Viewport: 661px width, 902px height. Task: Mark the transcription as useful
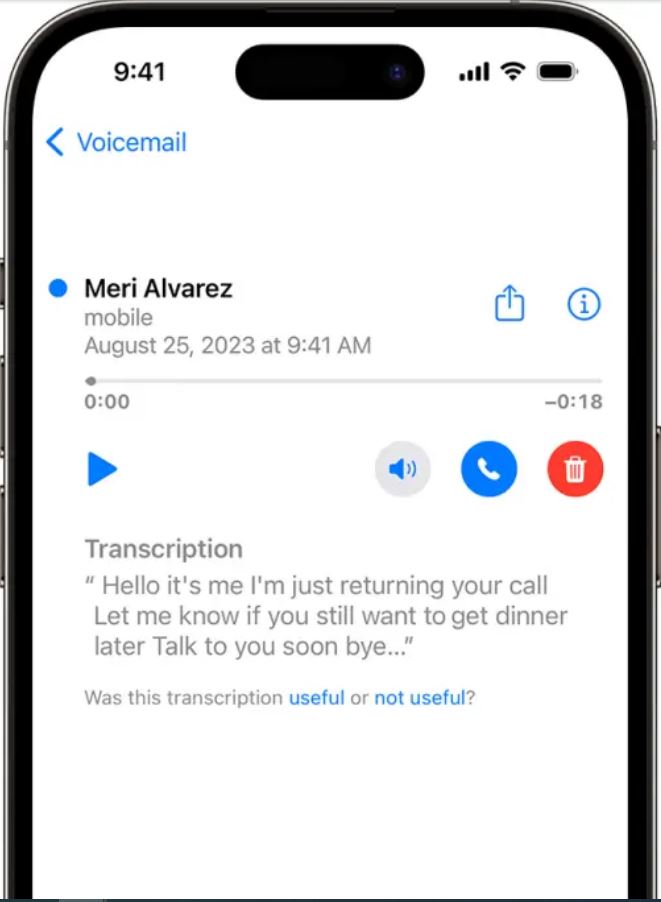click(x=316, y=698)
